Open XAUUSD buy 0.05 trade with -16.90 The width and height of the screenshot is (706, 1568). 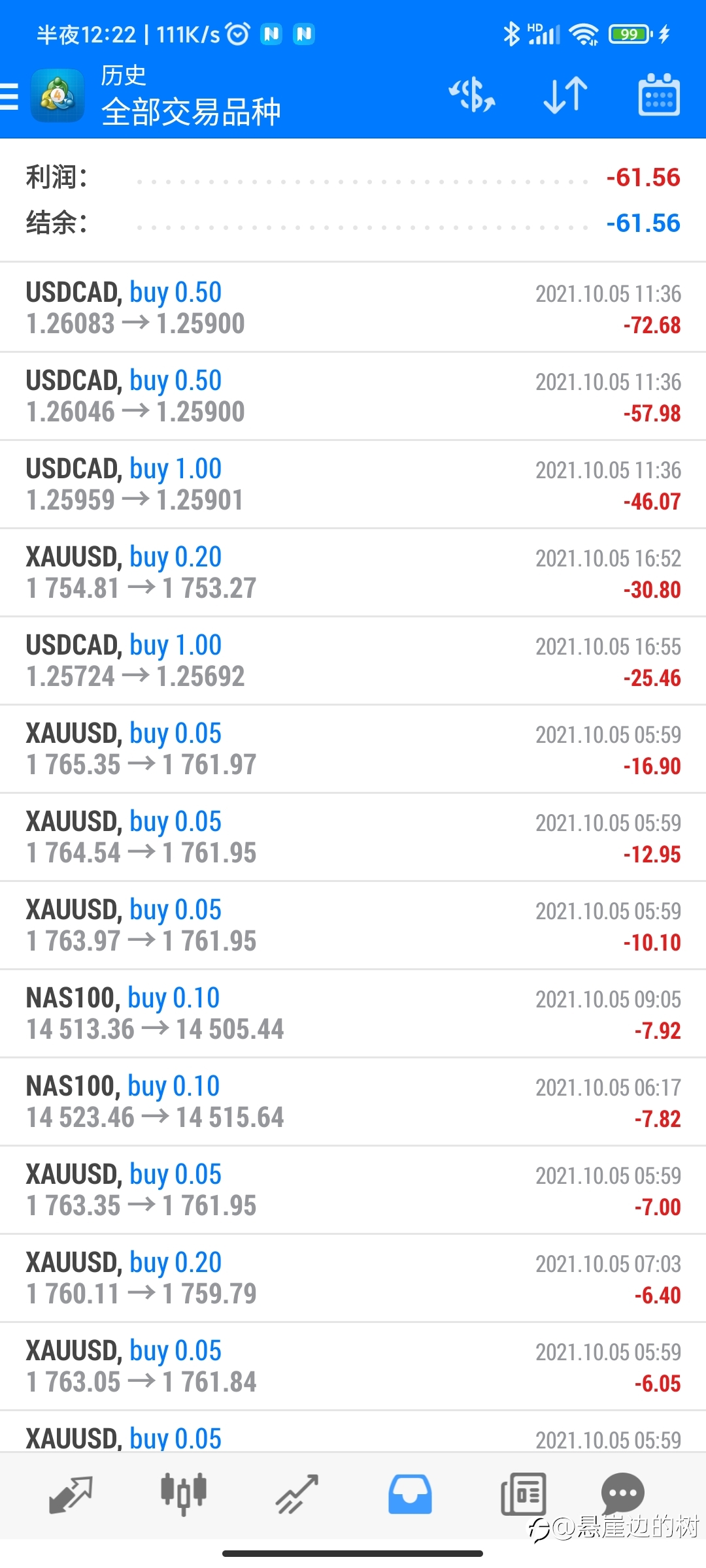click(353, 749)
